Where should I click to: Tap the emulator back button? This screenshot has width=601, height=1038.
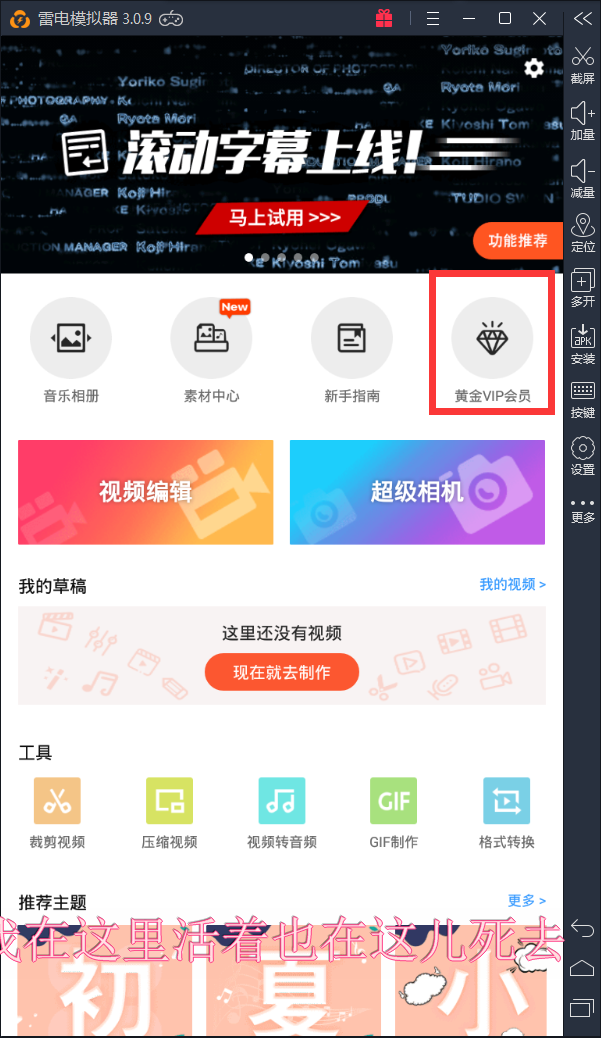pos(582,928)
